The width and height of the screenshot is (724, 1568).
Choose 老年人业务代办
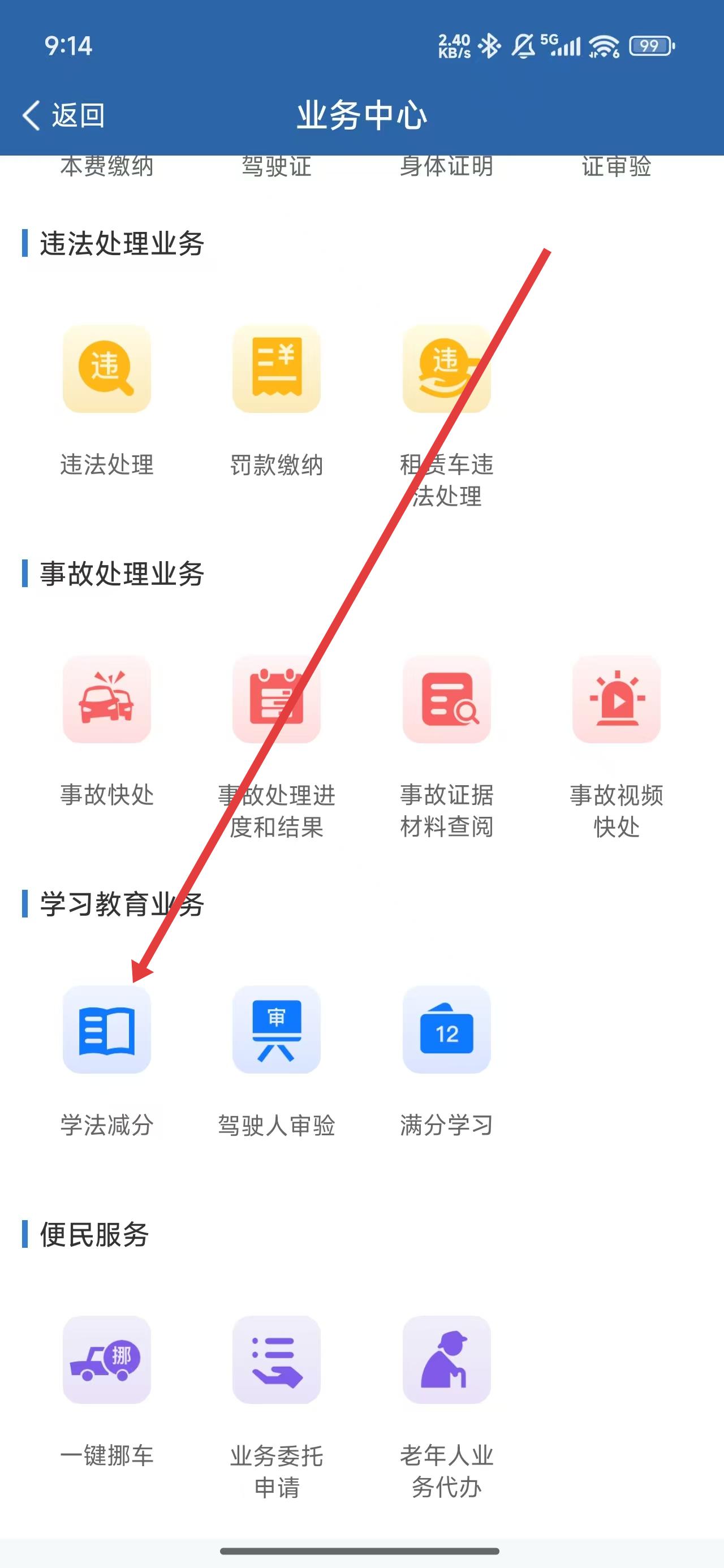coord(446,1359)
